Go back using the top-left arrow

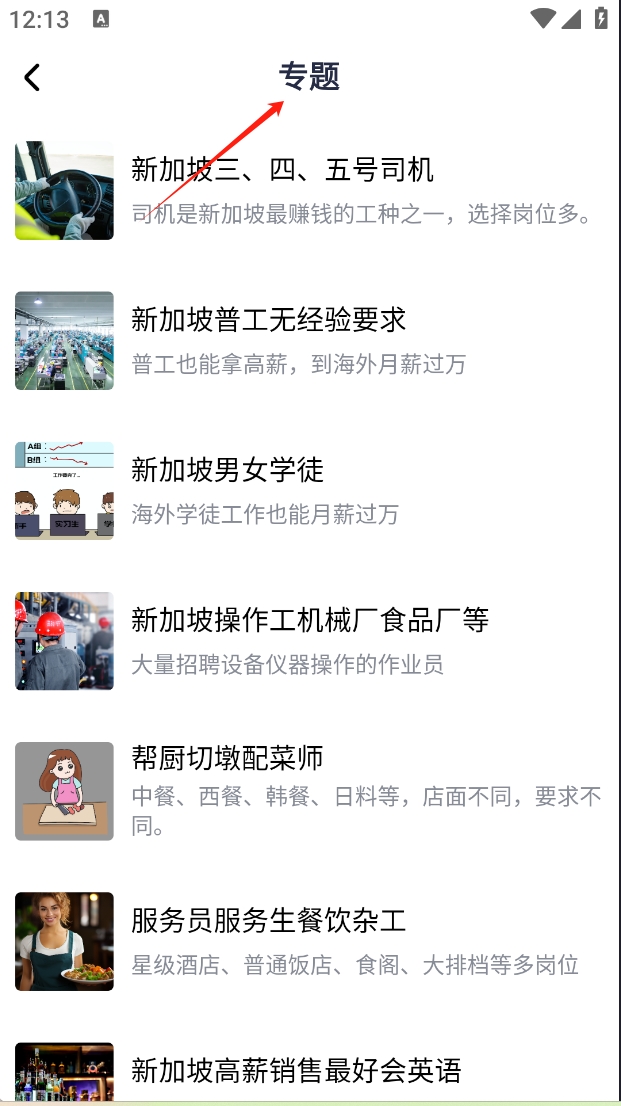coord(33,77)
